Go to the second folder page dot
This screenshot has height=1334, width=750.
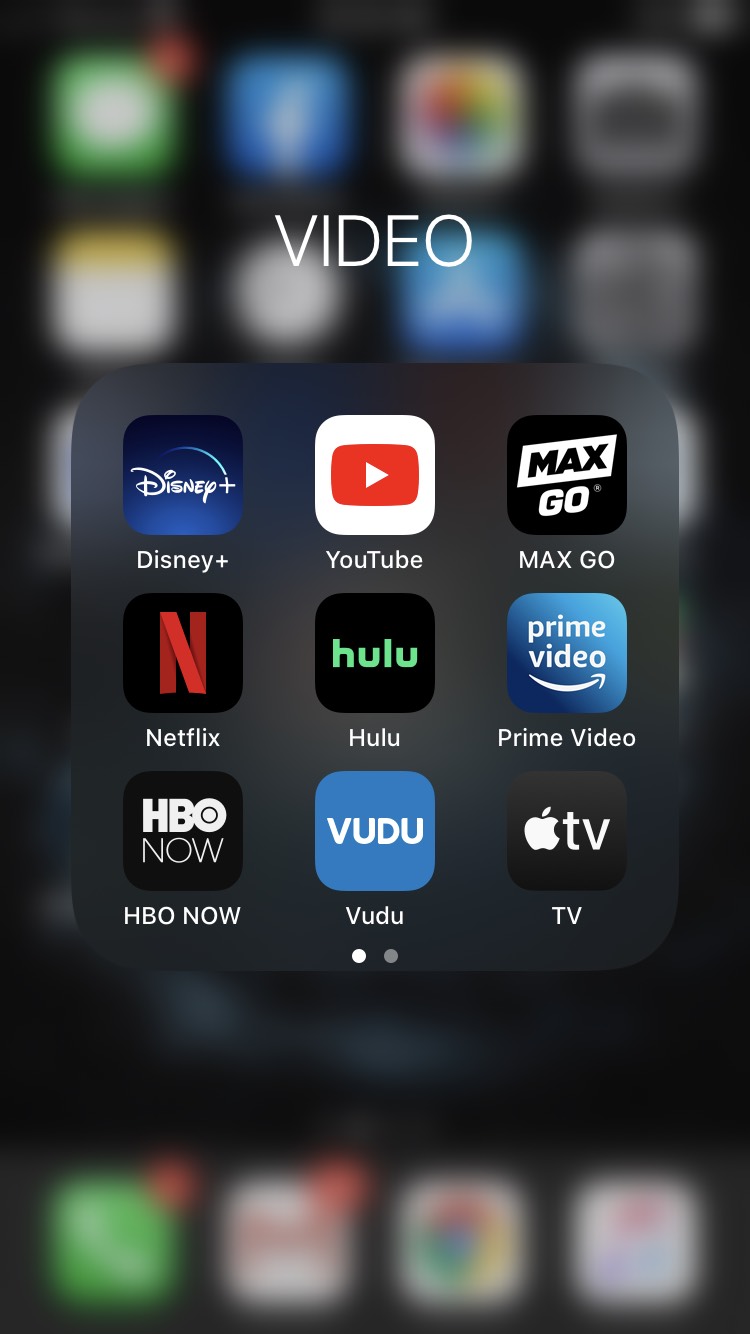(x=391, y=956)
